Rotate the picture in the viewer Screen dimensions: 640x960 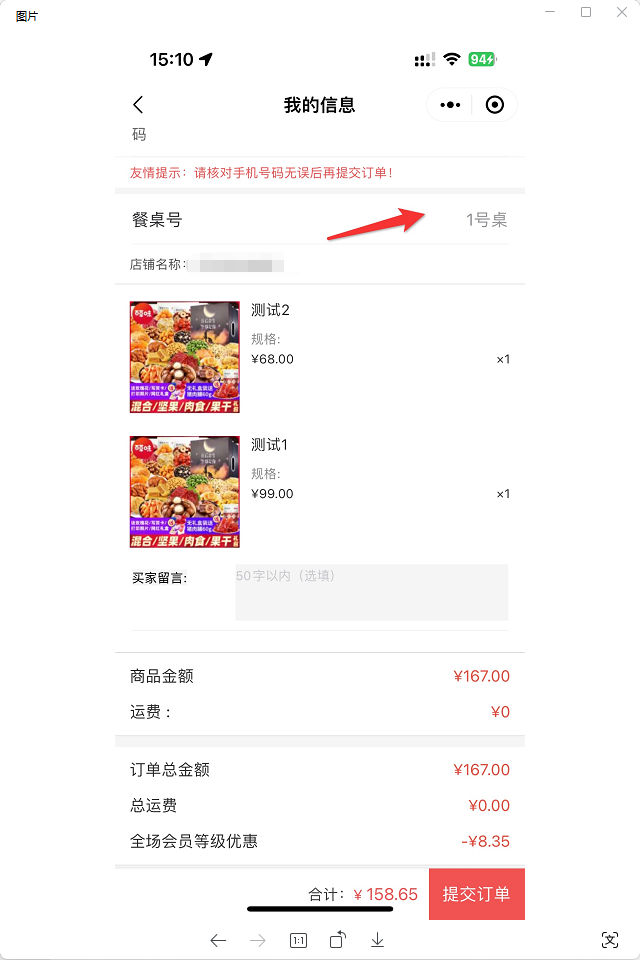click(338, 940)
